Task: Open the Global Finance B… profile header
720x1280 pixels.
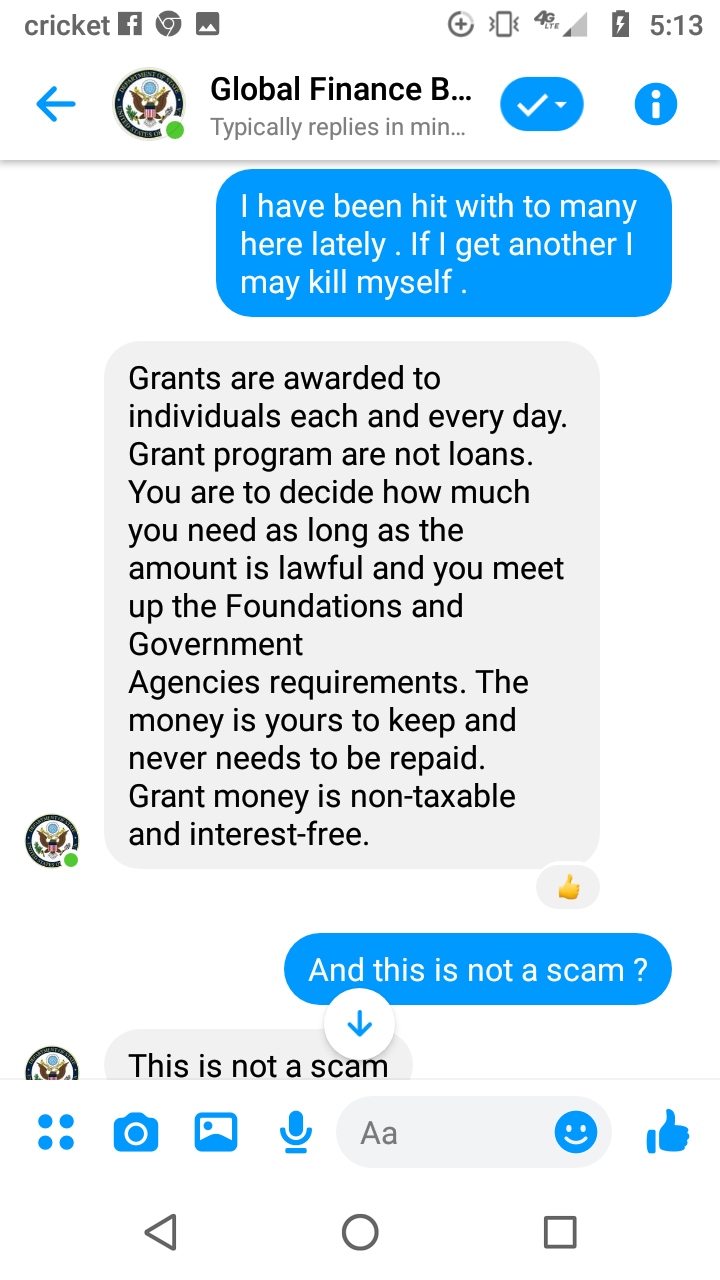Action: click(x=339, y=104)
